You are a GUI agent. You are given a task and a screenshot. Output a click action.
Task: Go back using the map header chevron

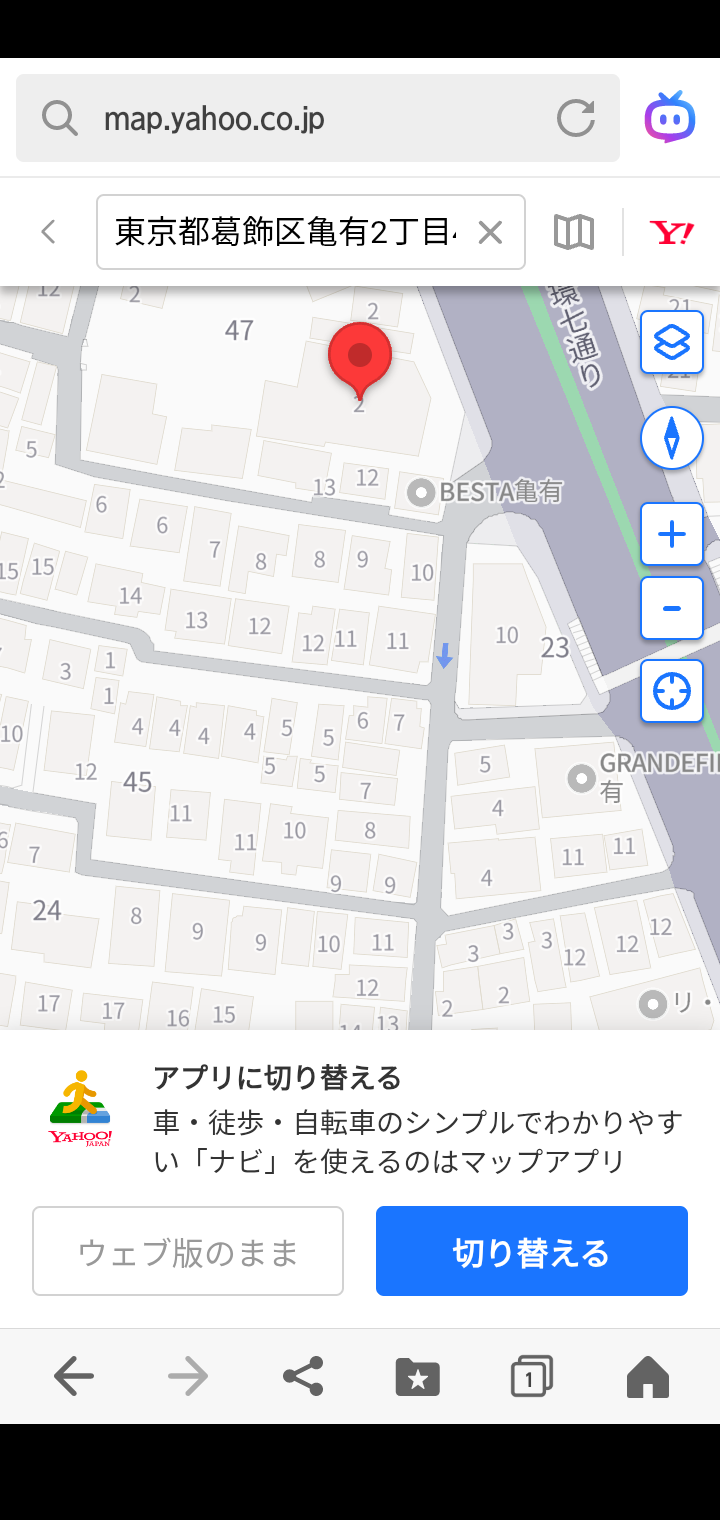[48, 232]
